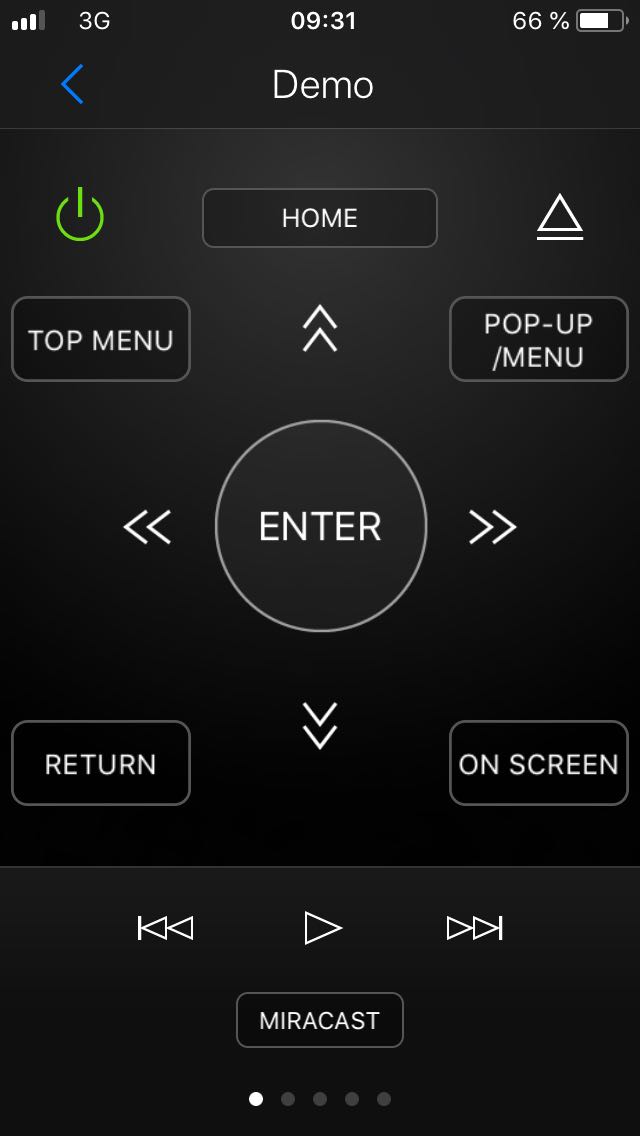Confirm selection with ENTER
640x1136 pixels.
tap(321, 526)
